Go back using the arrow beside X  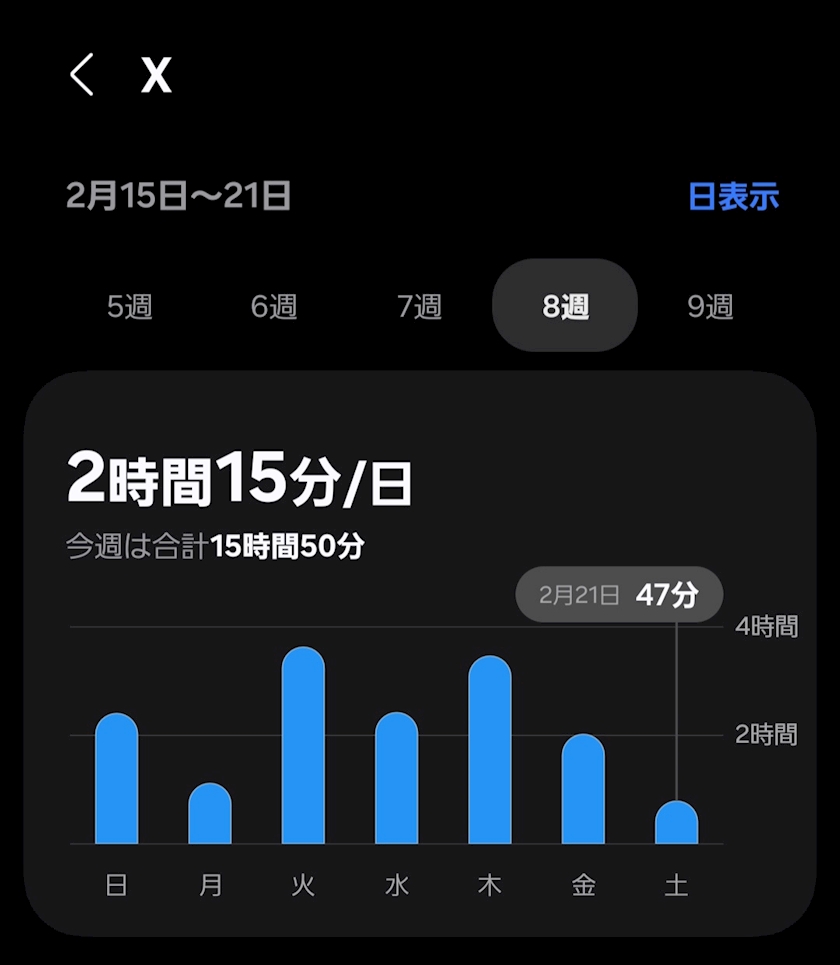click(82, 74)
